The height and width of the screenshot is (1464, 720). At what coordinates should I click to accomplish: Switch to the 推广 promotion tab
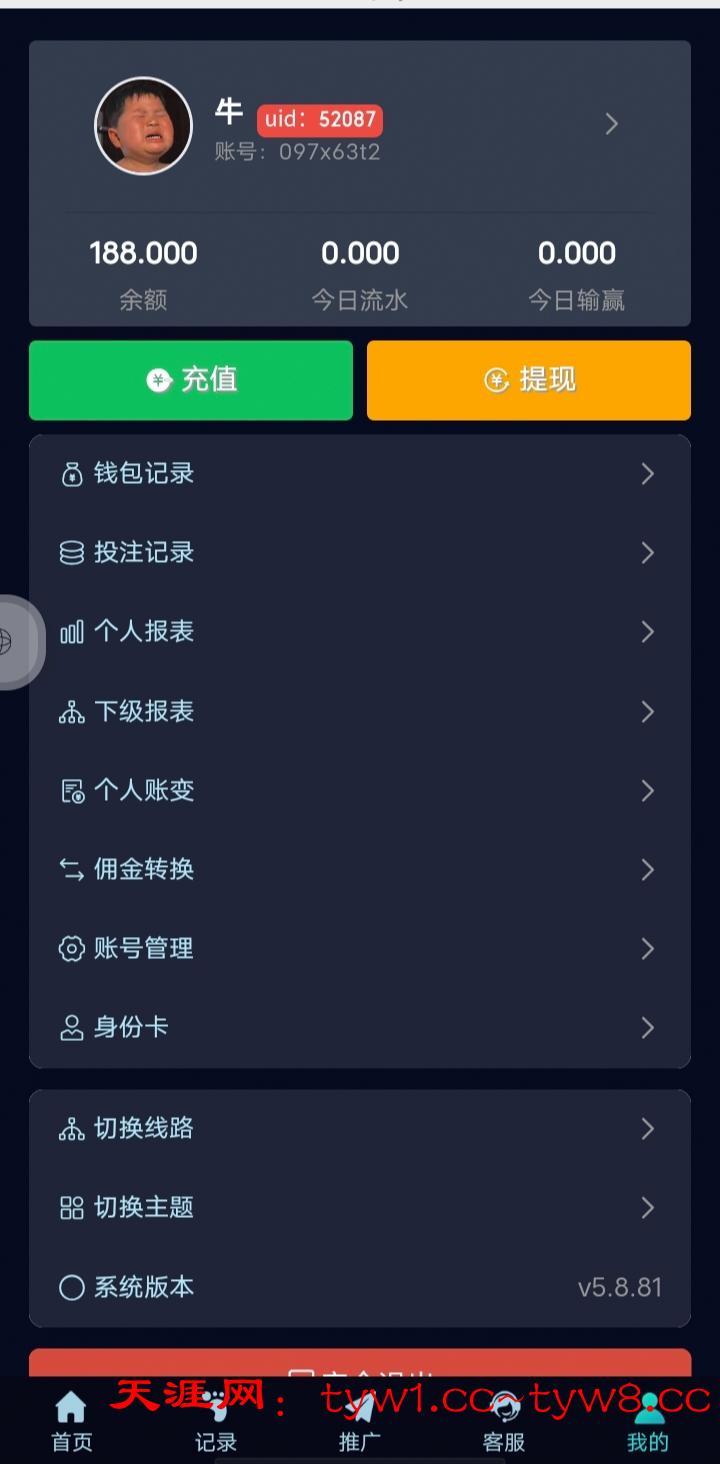tap(360, 1422)
